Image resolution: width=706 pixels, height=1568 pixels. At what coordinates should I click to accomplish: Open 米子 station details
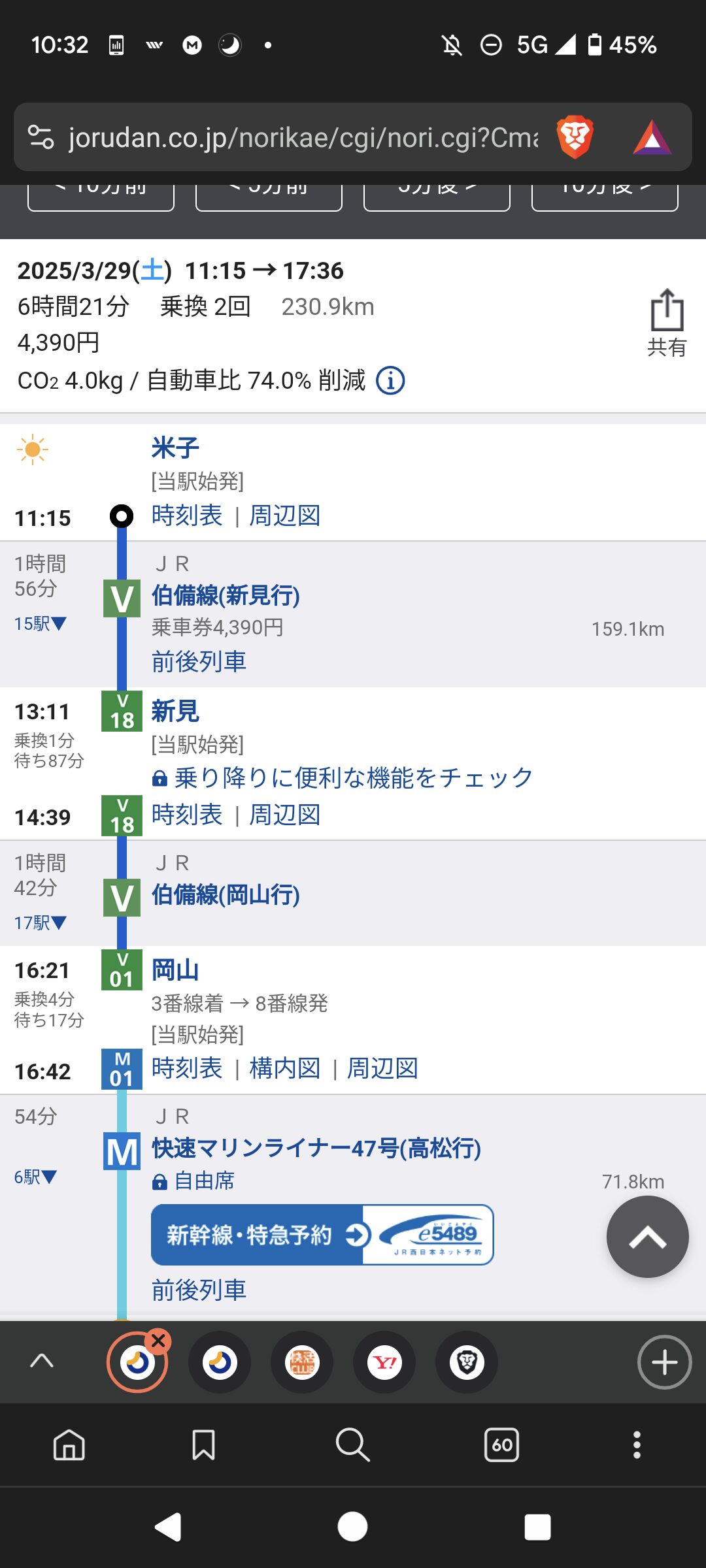click(x=175, y=448)
